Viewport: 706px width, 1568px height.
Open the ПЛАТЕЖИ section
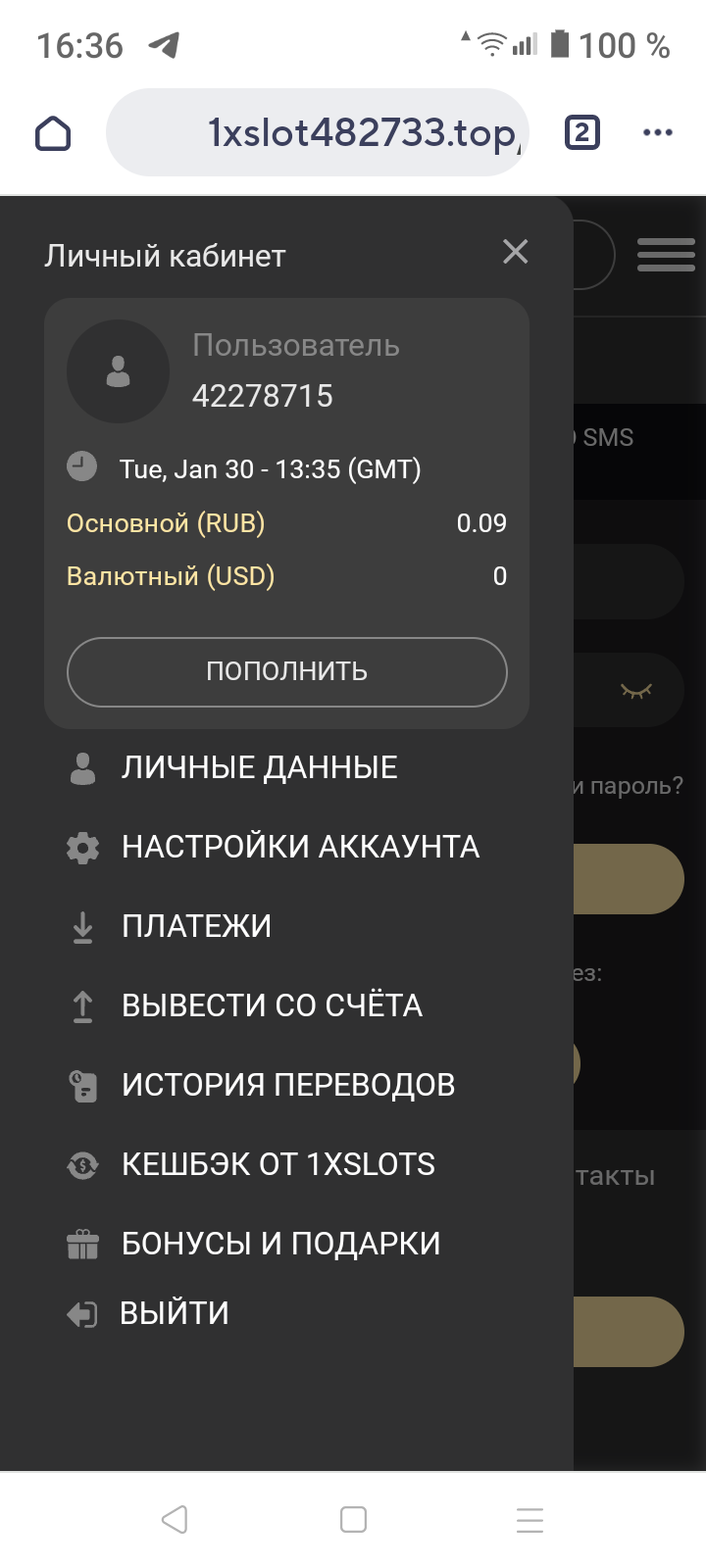pos(196,926)
